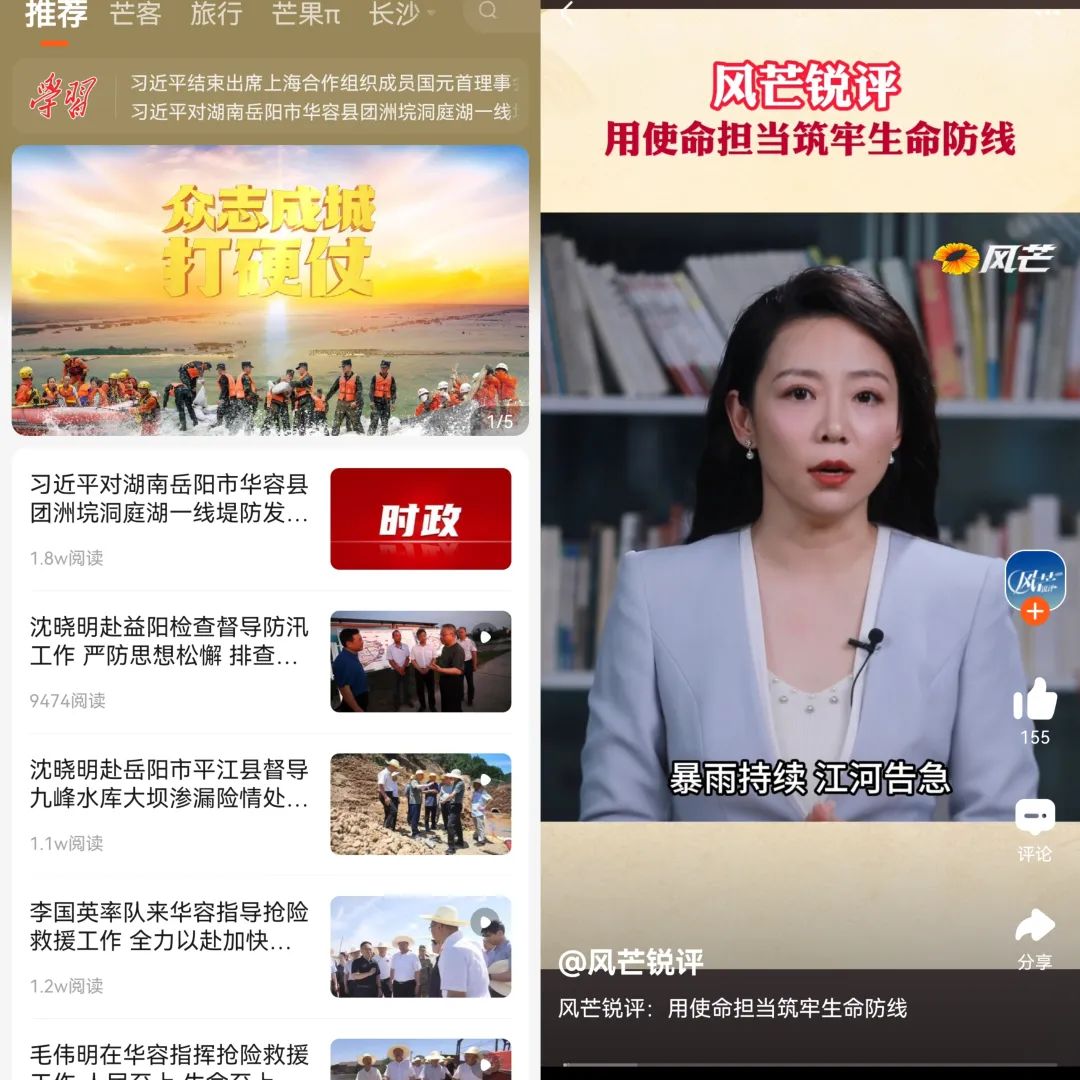Switch to the 旅行 tab
This screenshot has width=1080, height=1080.
point(216,14)
